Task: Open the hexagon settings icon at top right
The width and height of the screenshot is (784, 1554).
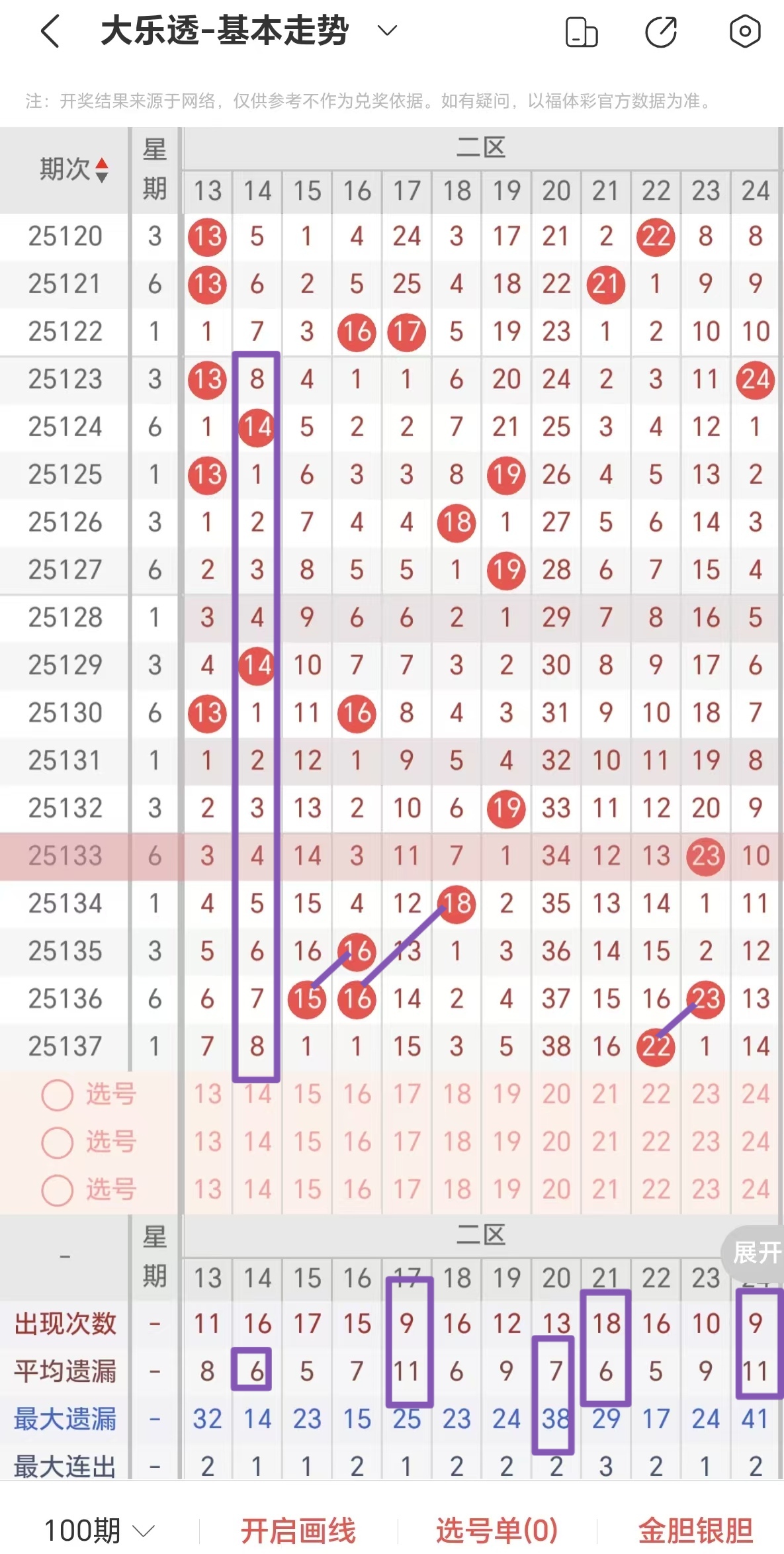Action: coord(746,29)
